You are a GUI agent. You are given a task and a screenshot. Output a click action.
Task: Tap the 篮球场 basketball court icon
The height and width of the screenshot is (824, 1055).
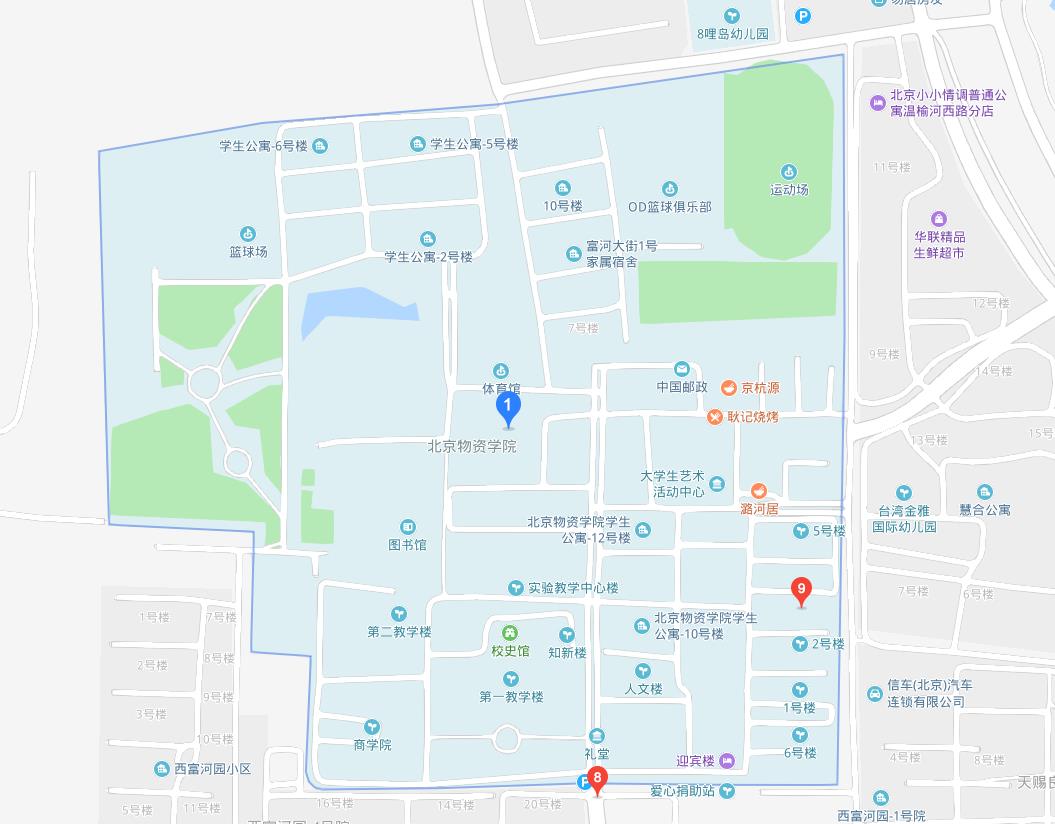point(248,234)
